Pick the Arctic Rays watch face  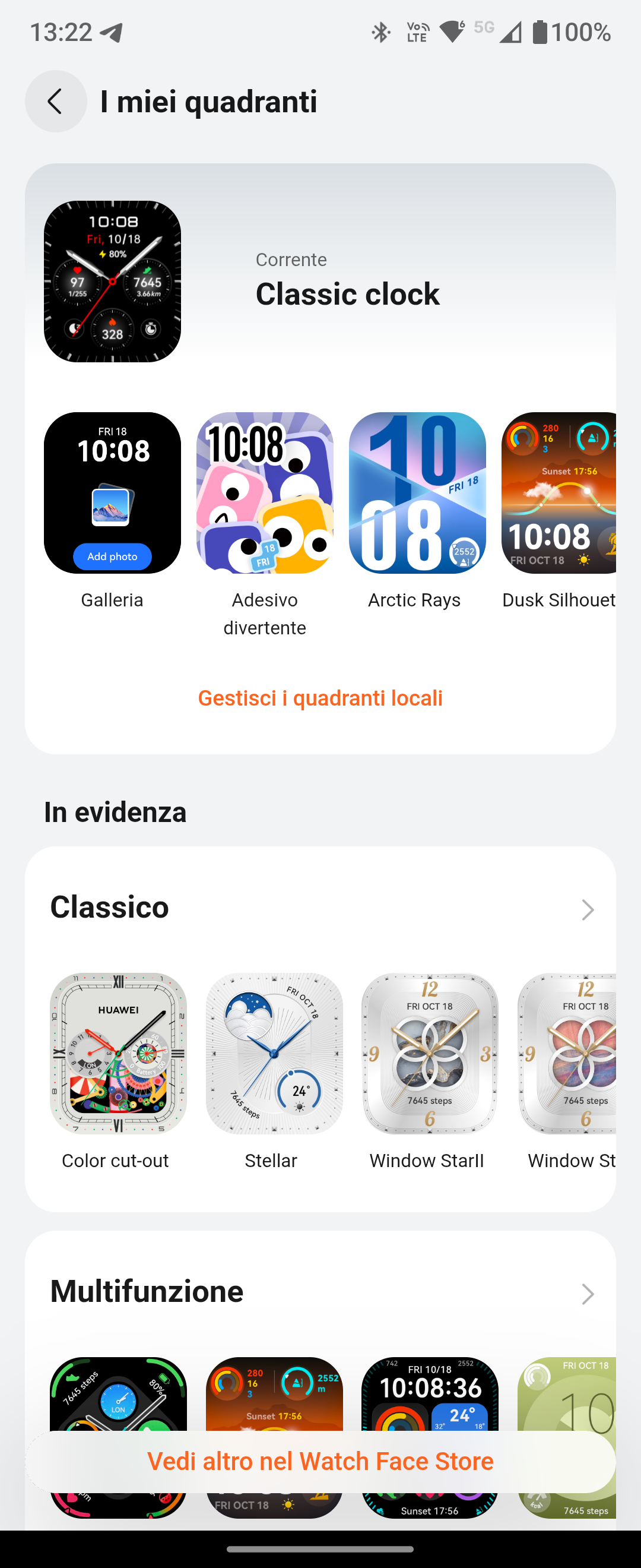coord(417,493)
